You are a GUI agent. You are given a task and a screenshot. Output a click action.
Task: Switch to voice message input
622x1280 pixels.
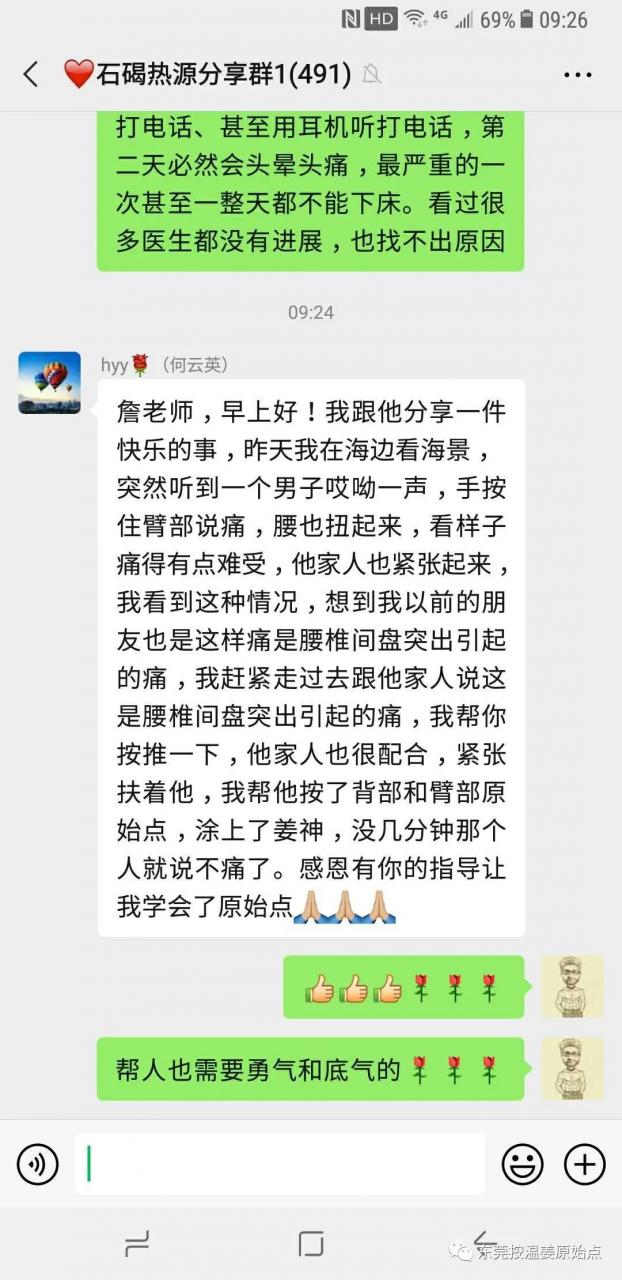pos(38,1164)
